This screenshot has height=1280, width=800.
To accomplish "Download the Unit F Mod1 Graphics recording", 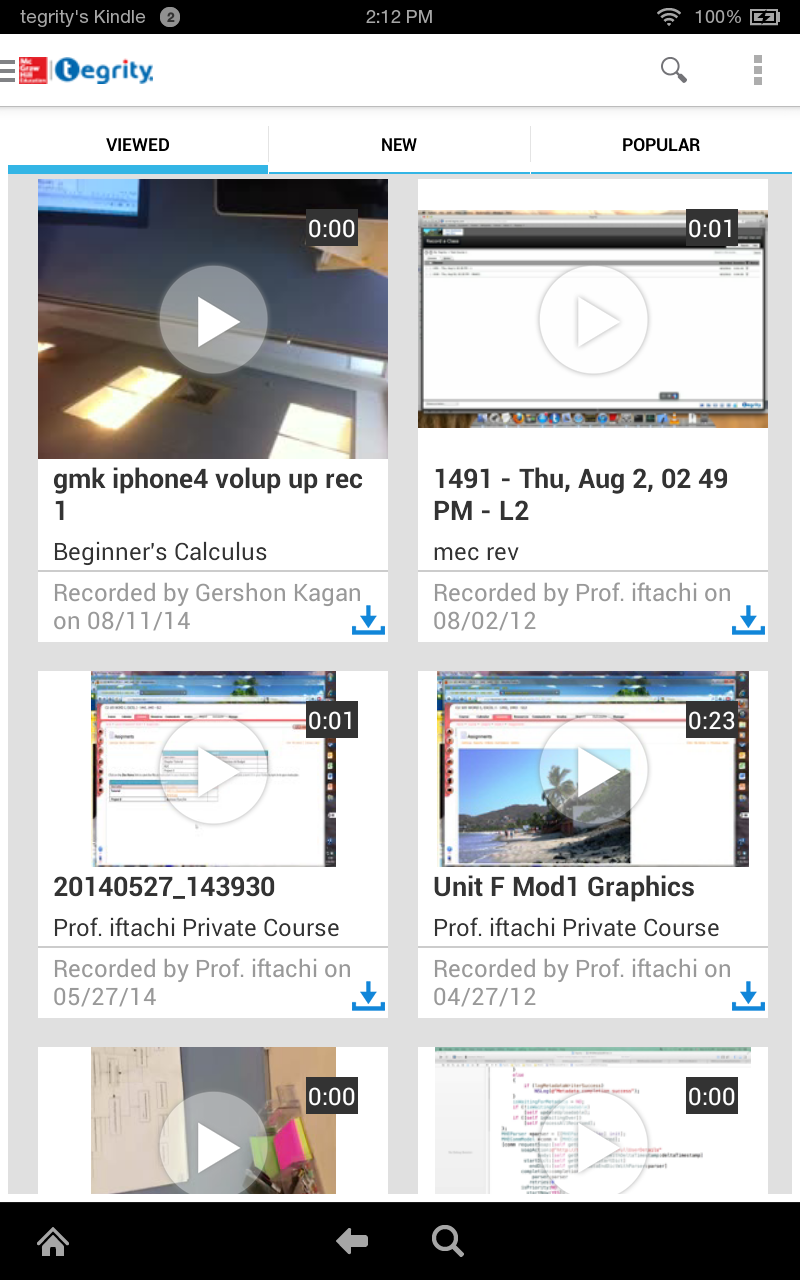I will pyautogui.click(x=748, y=996).
